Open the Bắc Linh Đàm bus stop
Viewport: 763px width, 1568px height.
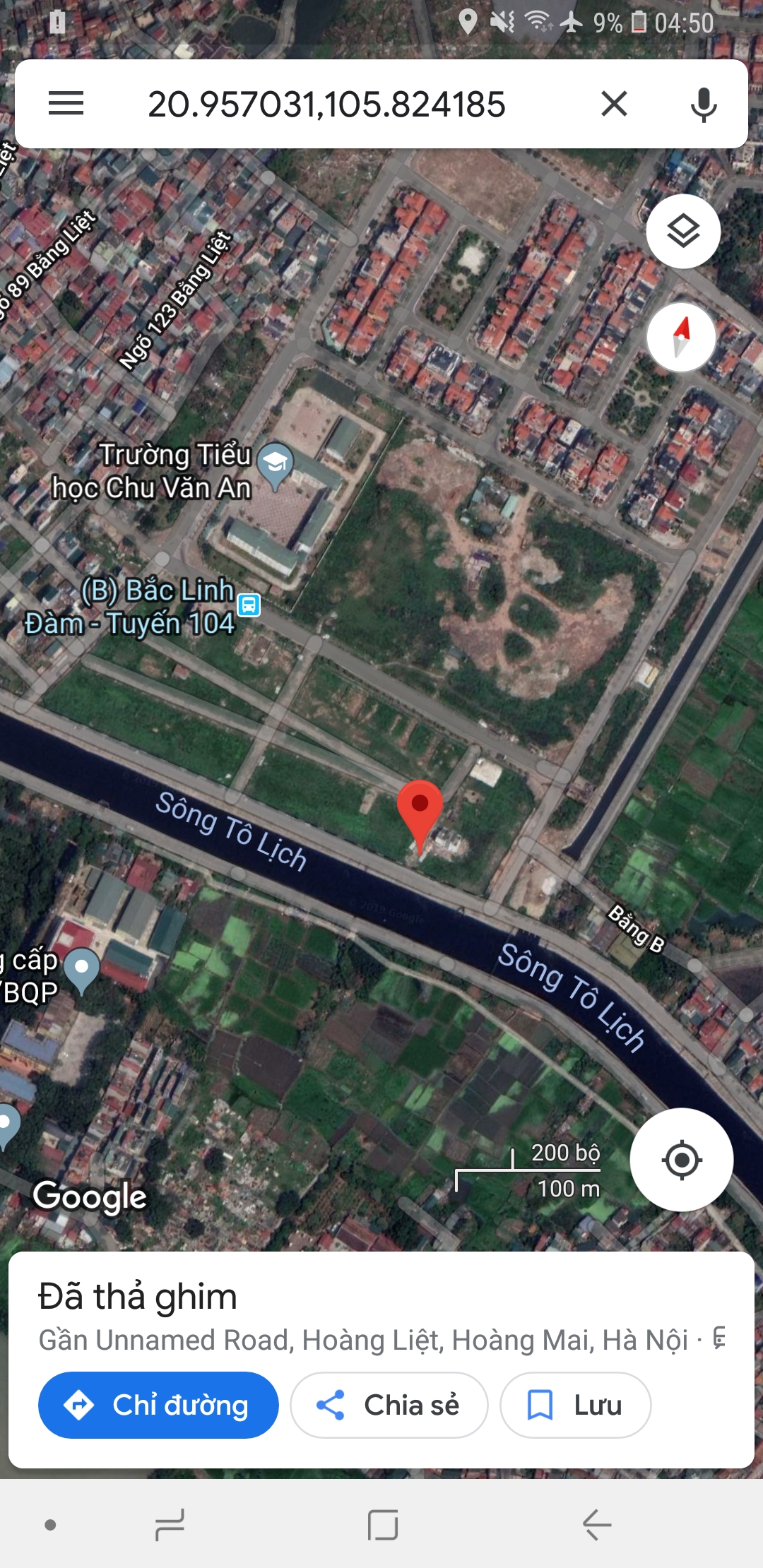click(249, 605)
